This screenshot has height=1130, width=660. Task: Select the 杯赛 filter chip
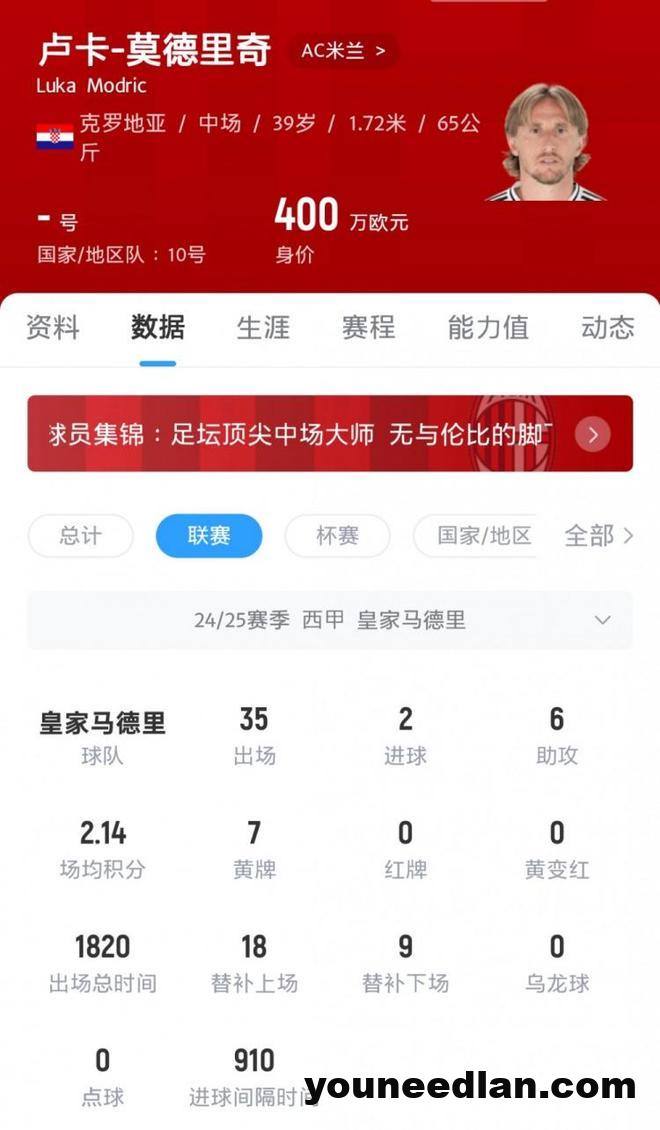tap(337, 536)
